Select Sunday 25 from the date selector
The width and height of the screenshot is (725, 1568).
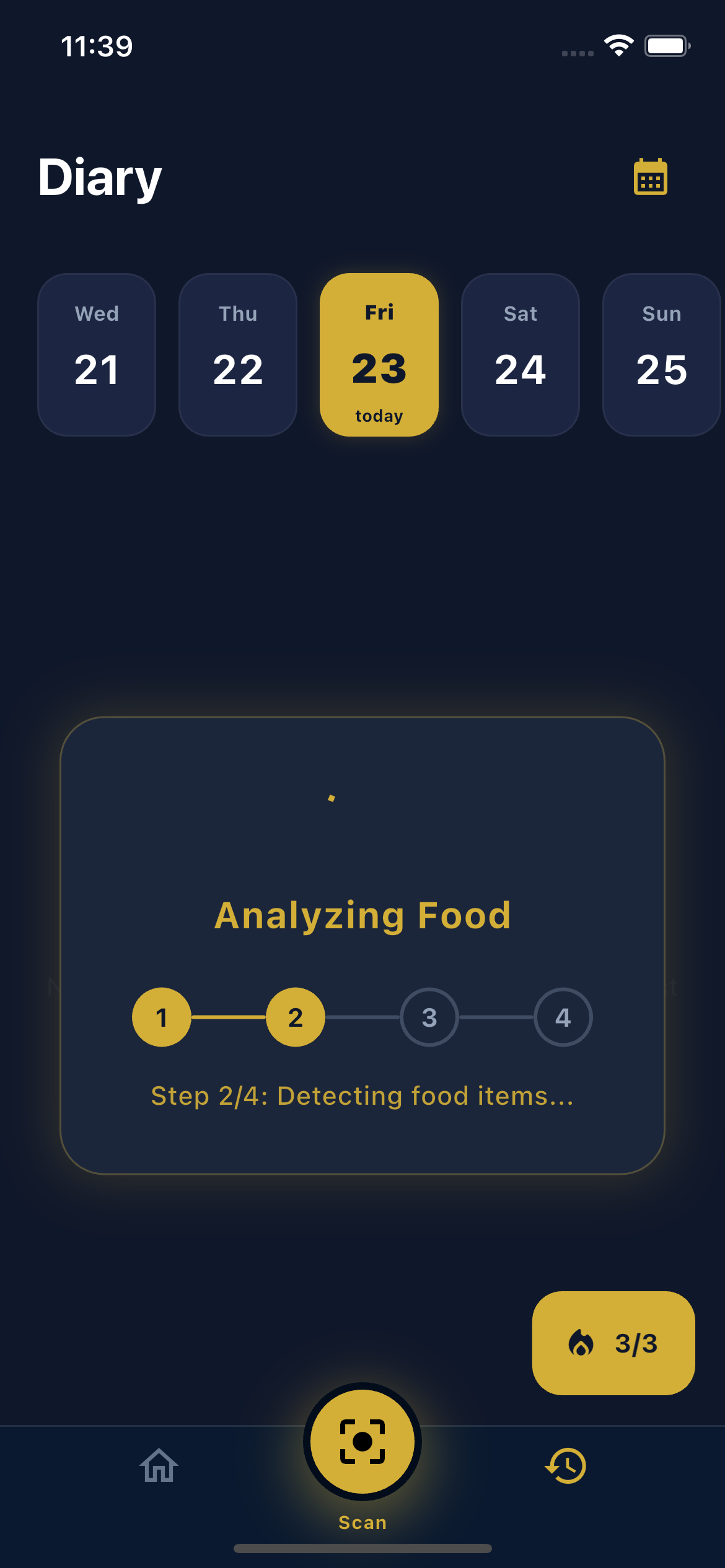click(661, 354)
